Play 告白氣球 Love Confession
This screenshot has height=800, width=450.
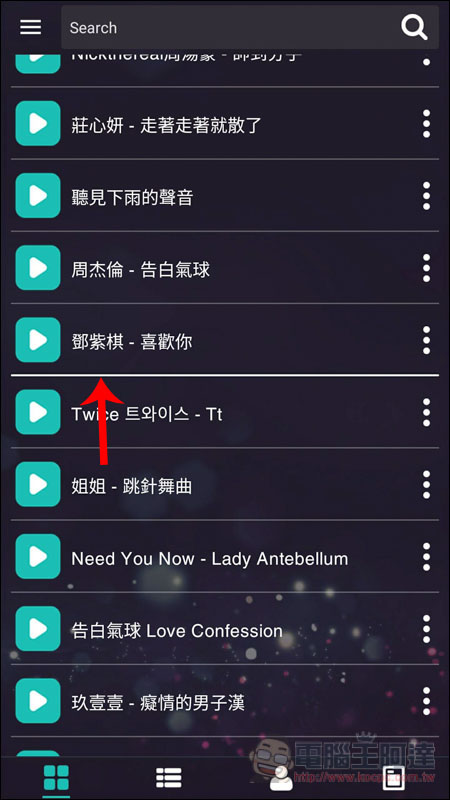(x=38, y=629)
